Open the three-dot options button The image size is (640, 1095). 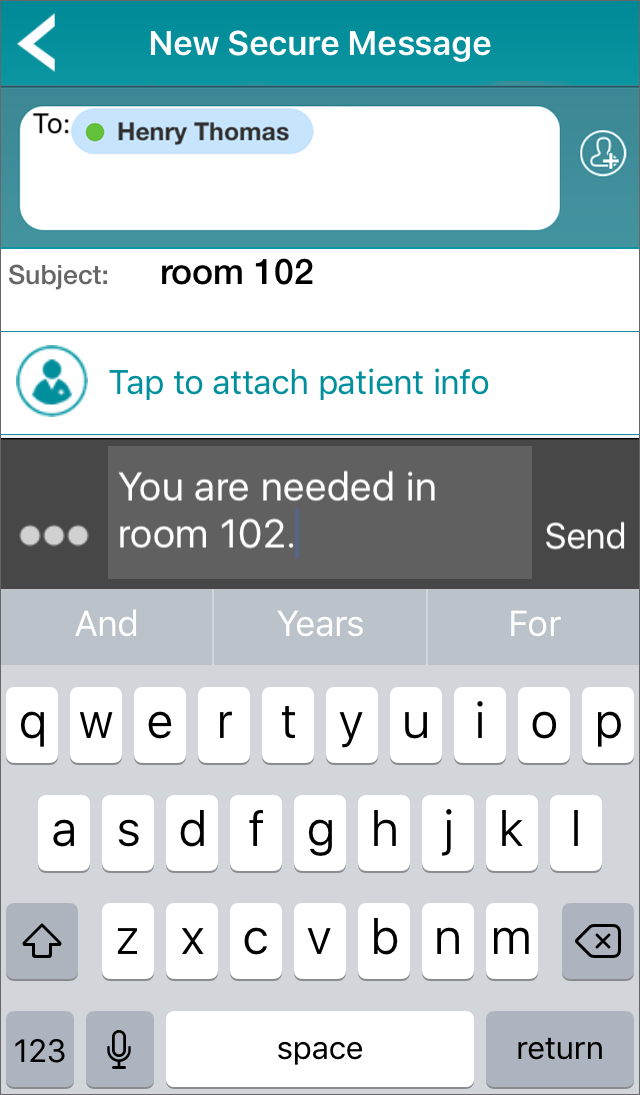point(54,536)
